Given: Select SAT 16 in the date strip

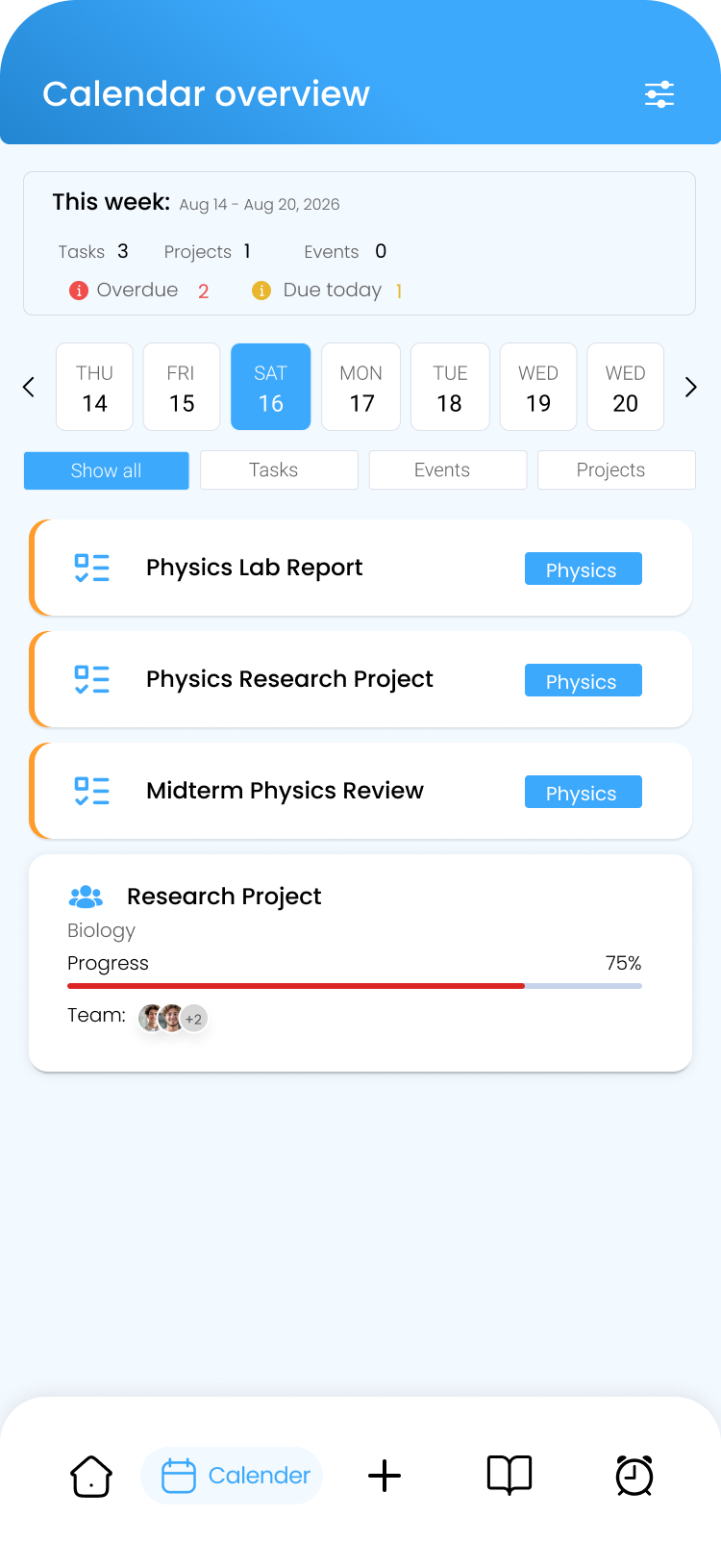Looking at the screenshot, I should point(270,386).
